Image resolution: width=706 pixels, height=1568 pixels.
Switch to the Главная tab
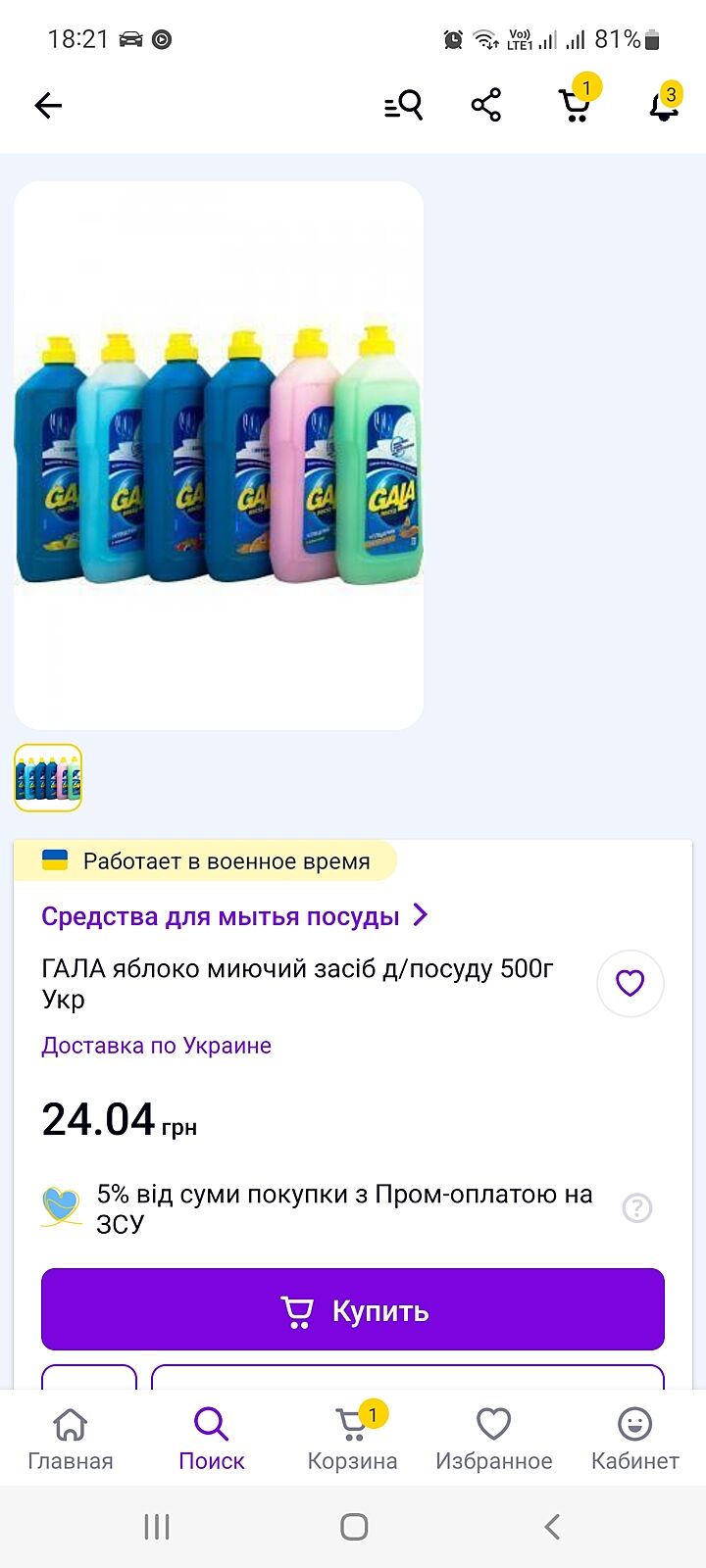(x=71, y=1439)
